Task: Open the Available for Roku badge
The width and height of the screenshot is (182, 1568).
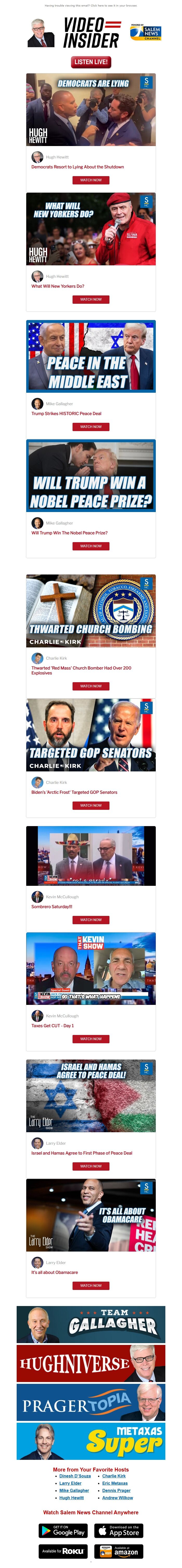Action: pos(63,1551)
